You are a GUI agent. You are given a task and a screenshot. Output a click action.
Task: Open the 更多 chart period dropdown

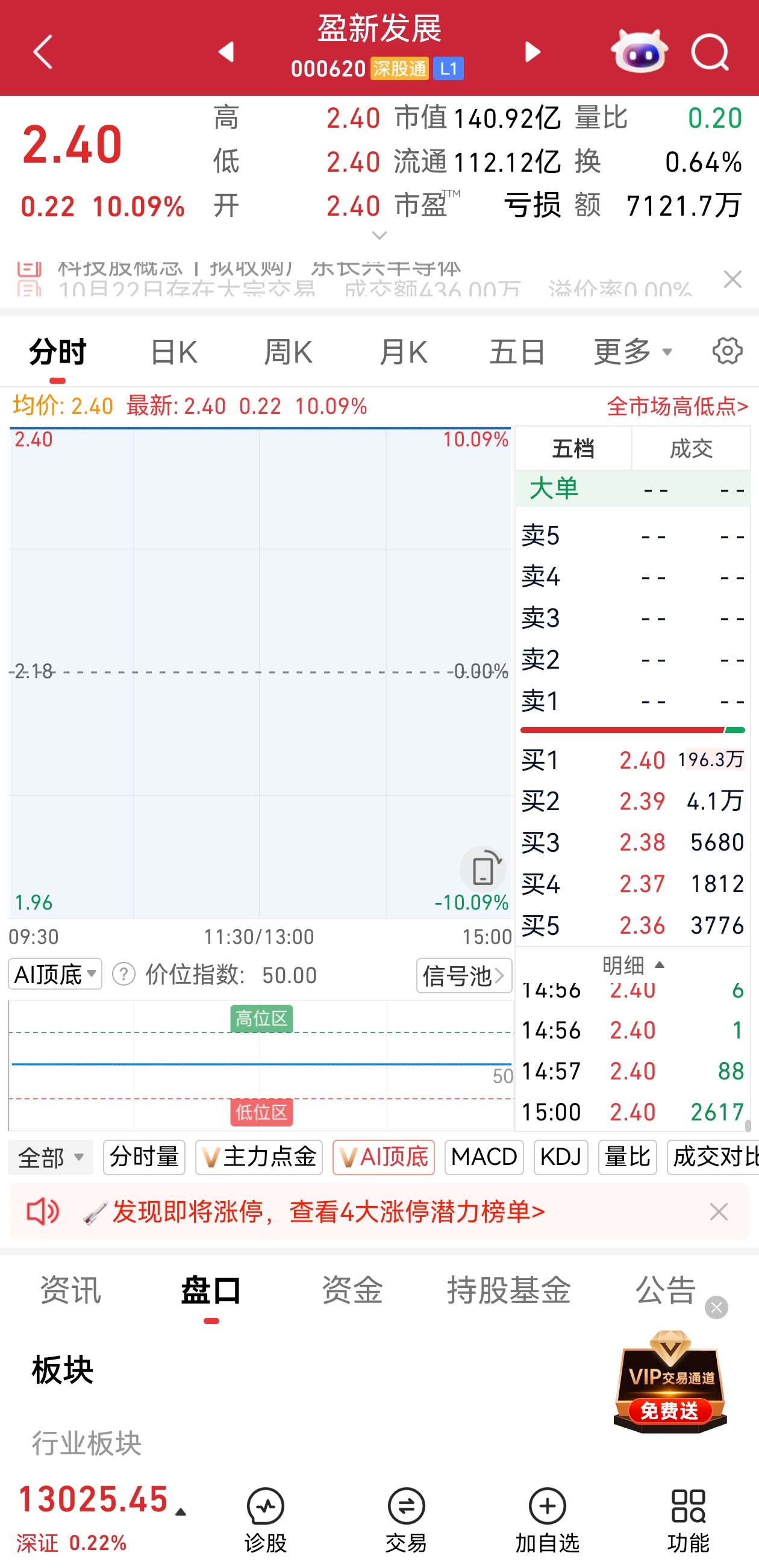coord(633,352)
